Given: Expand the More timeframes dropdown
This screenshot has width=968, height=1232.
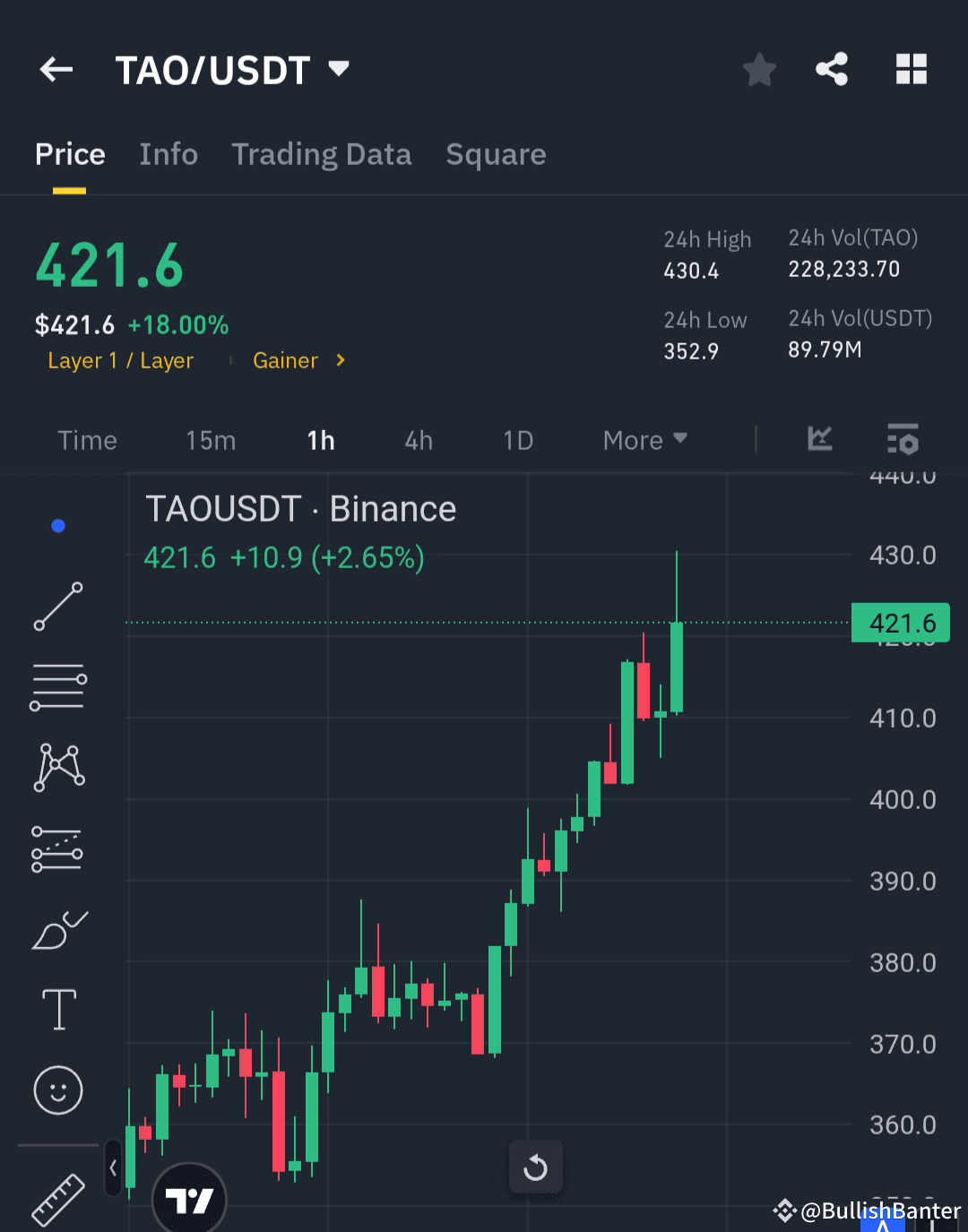Looking at the screenshot, I should 644,440.
